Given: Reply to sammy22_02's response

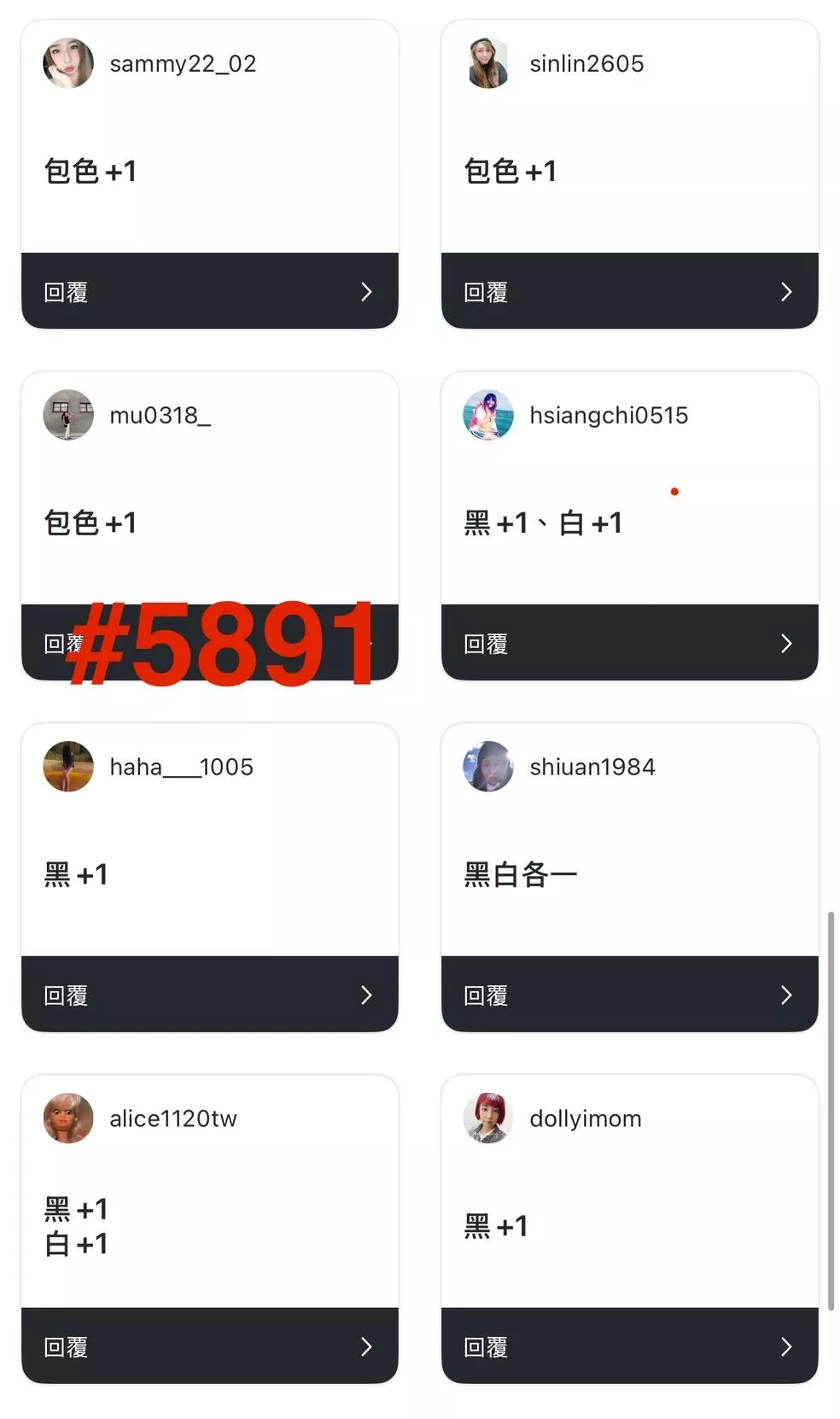Looking at the screenshot, I should [209, 291].
